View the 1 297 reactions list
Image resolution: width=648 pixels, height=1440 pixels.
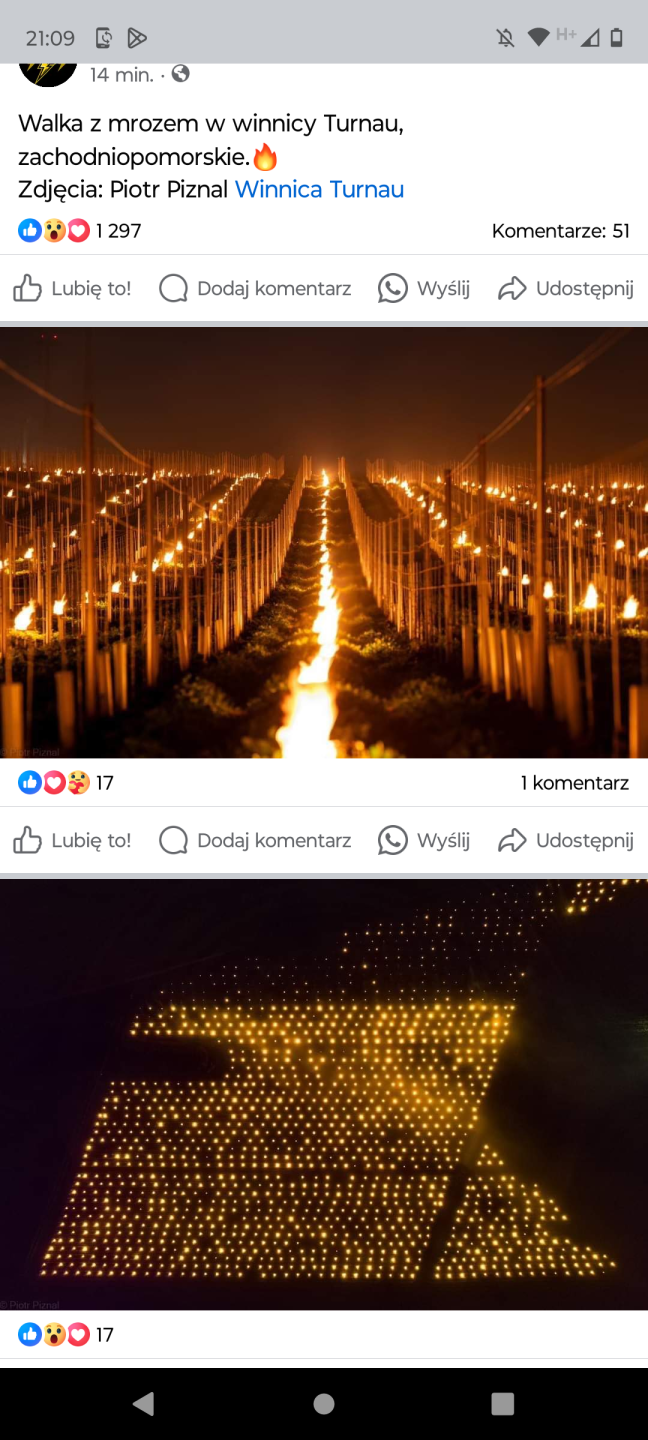(80, 231)
